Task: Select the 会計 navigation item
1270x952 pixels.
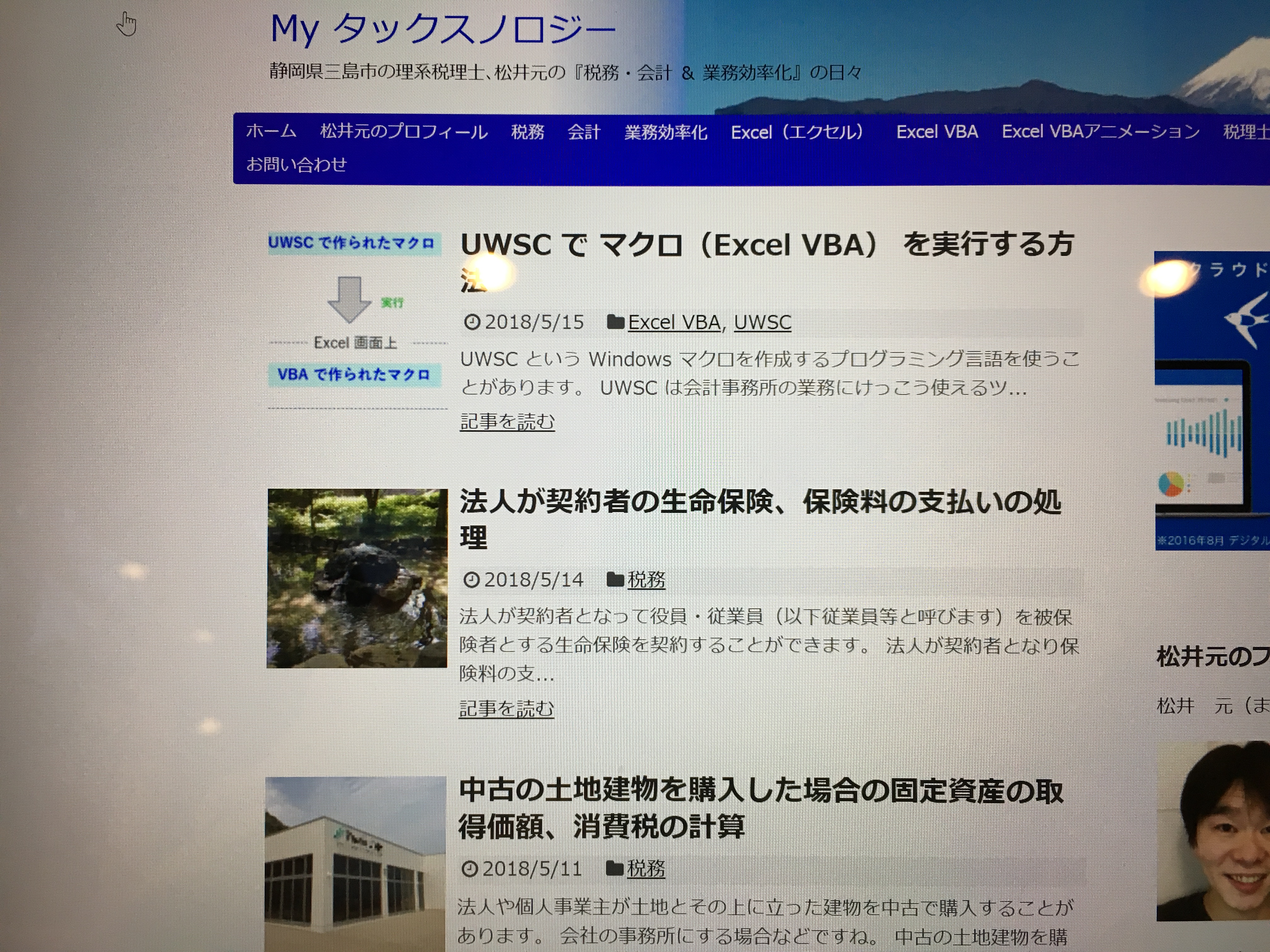Action: [x=583, y=132]
